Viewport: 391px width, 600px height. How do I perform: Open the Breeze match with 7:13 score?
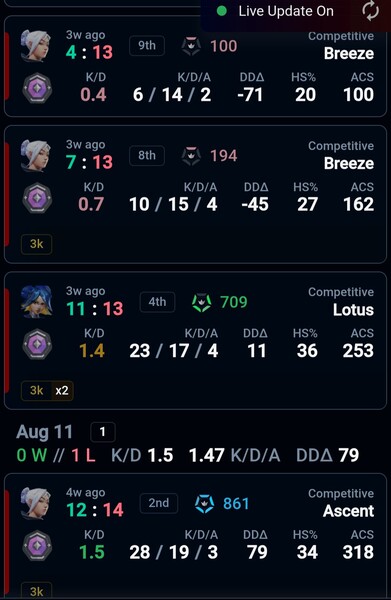click(196, 194)
